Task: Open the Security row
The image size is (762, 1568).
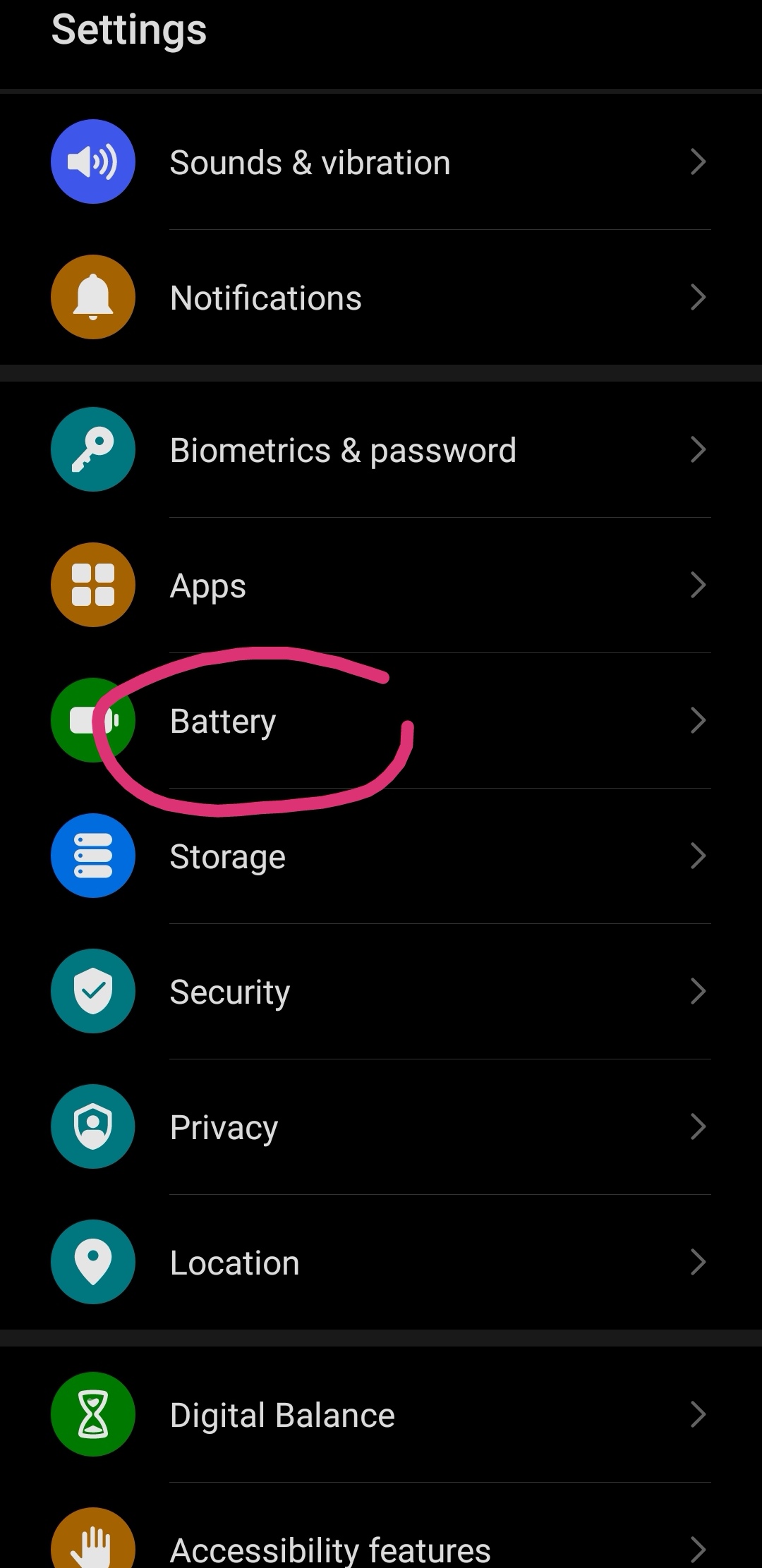Action: tap(381, 992)
